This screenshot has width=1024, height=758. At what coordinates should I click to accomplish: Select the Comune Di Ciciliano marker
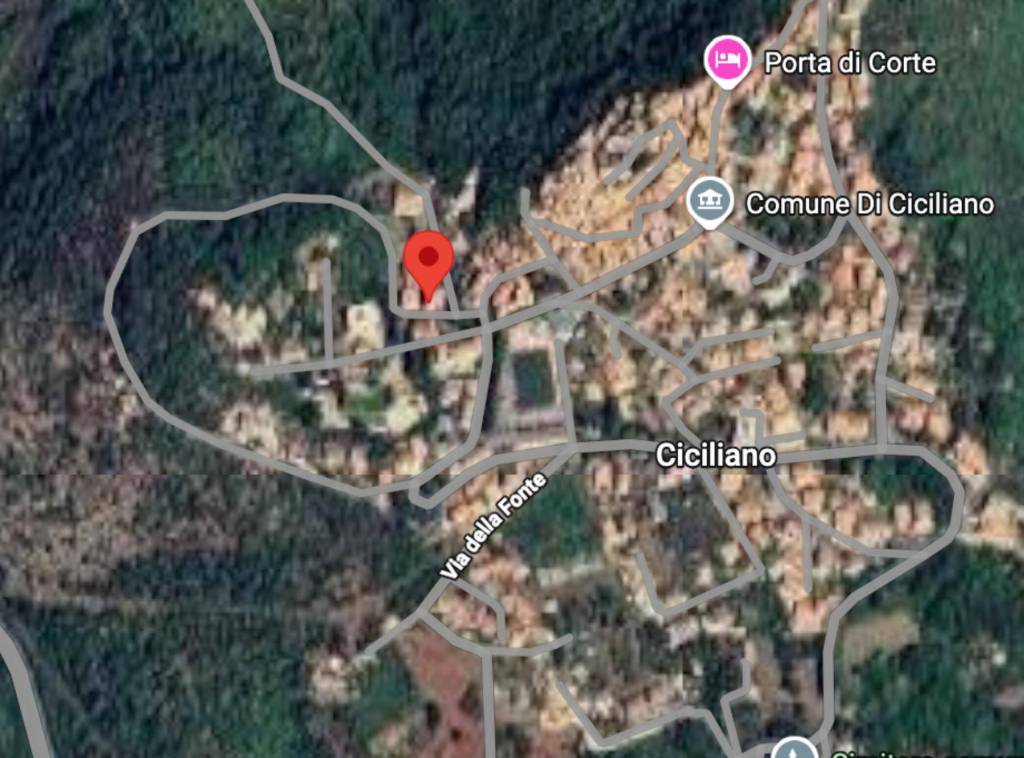pos(710,201)
